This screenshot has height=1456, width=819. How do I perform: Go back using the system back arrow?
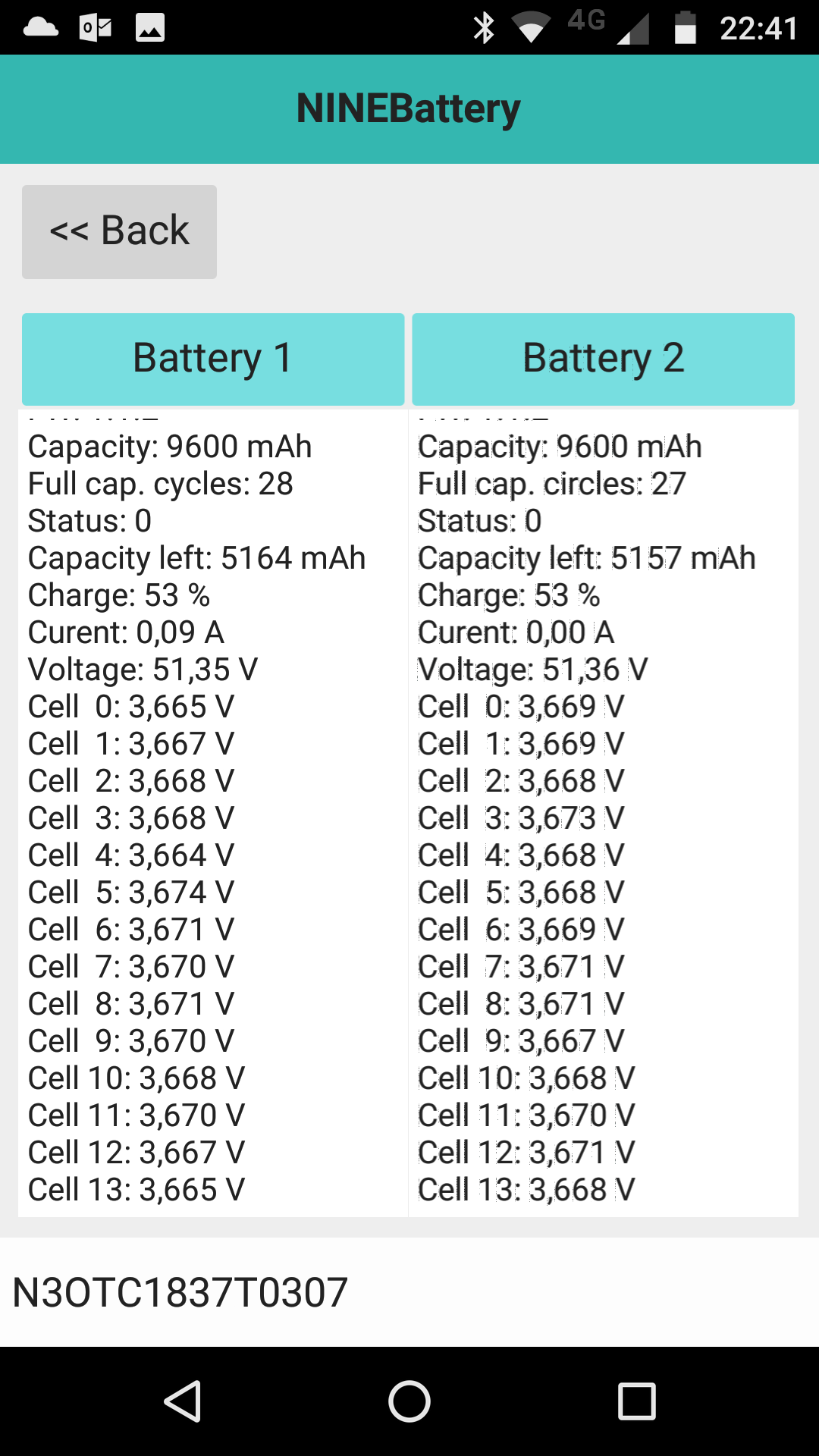coord(183,1401)
